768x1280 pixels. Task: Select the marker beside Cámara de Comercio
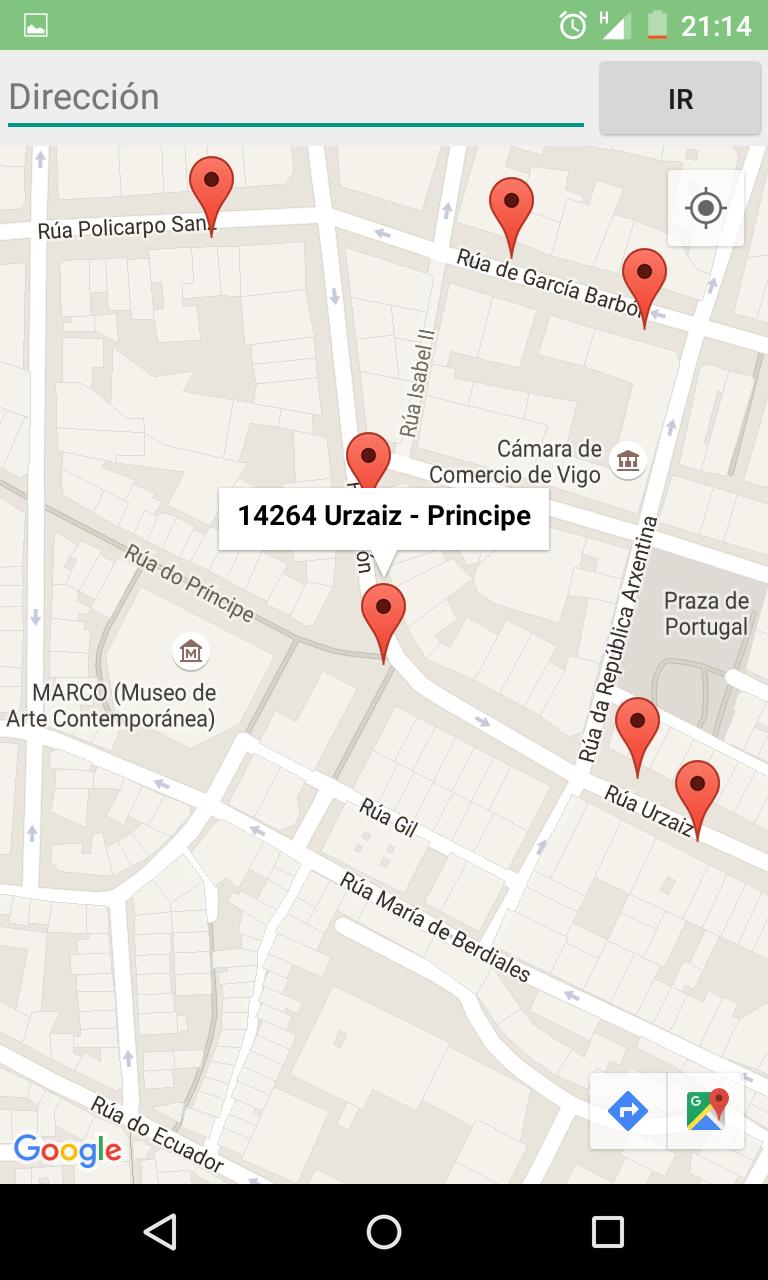pos(368,458)
